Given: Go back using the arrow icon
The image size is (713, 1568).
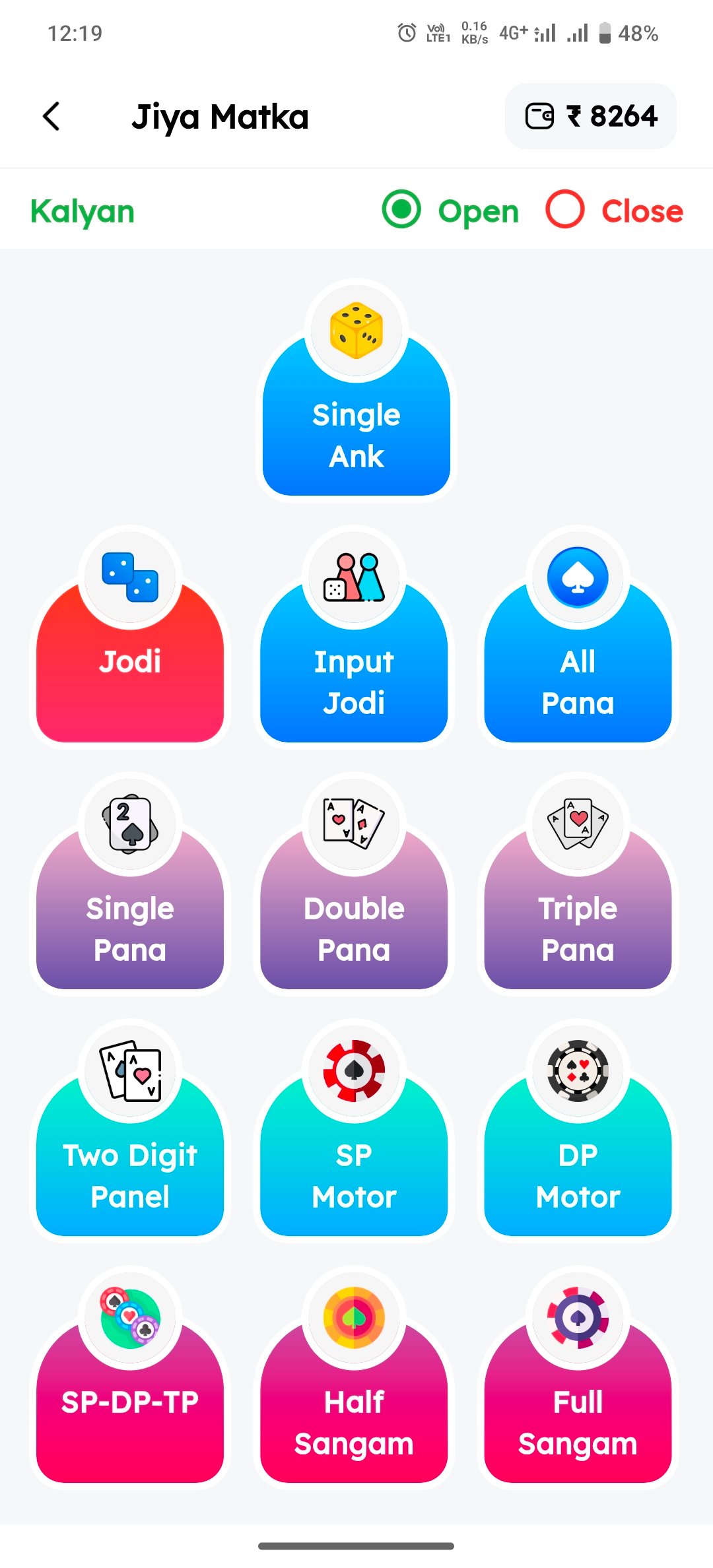Looking at the screenshot, I should click(x=51, y=117).
